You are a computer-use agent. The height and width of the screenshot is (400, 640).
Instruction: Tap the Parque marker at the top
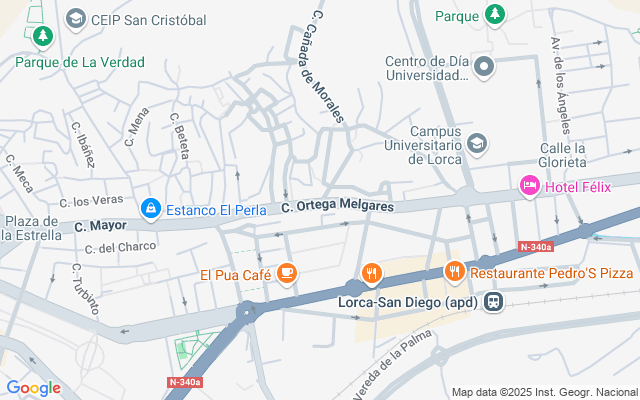494,14
